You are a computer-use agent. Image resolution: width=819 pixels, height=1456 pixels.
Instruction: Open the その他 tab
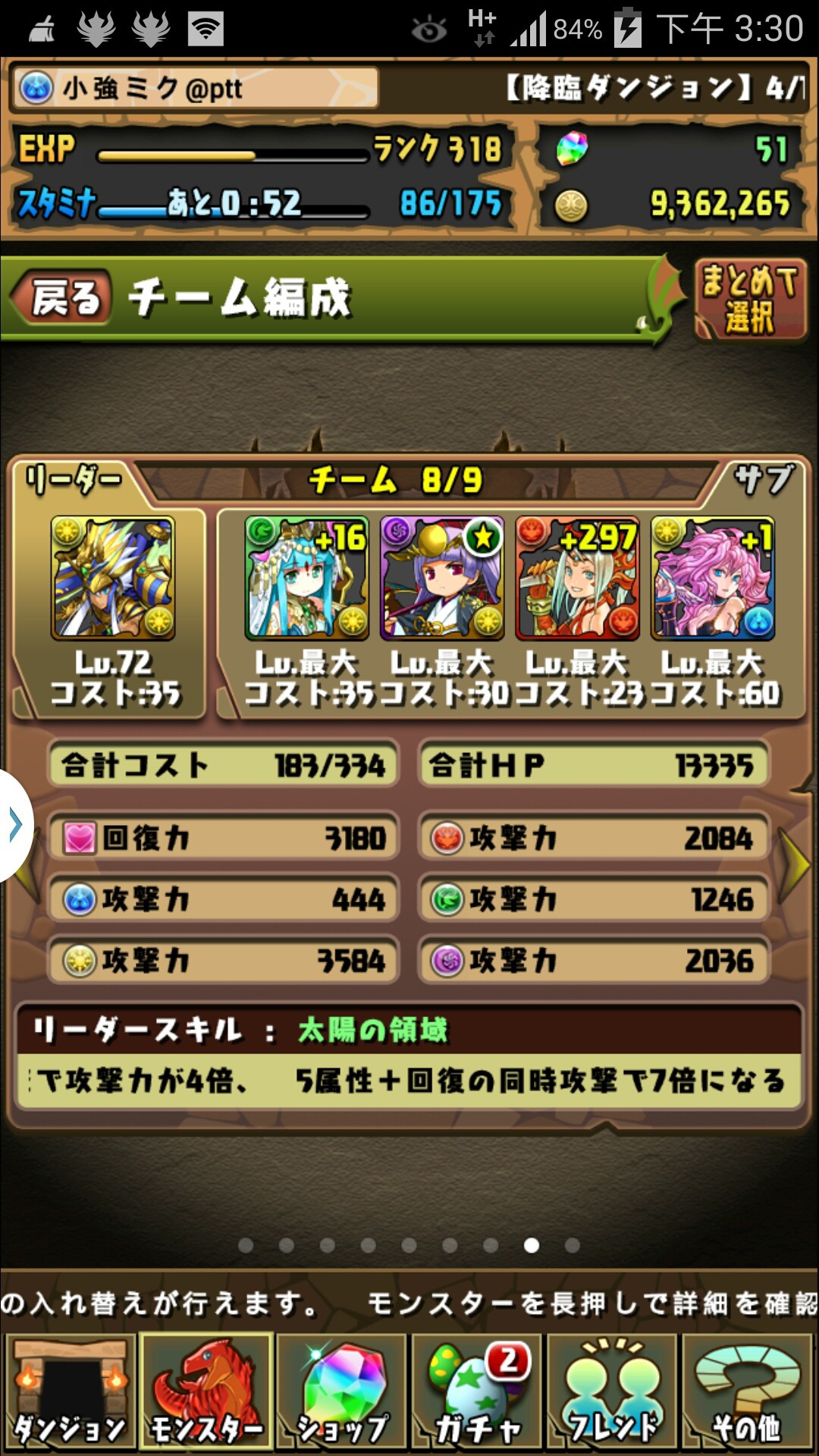coord(748,1392)
